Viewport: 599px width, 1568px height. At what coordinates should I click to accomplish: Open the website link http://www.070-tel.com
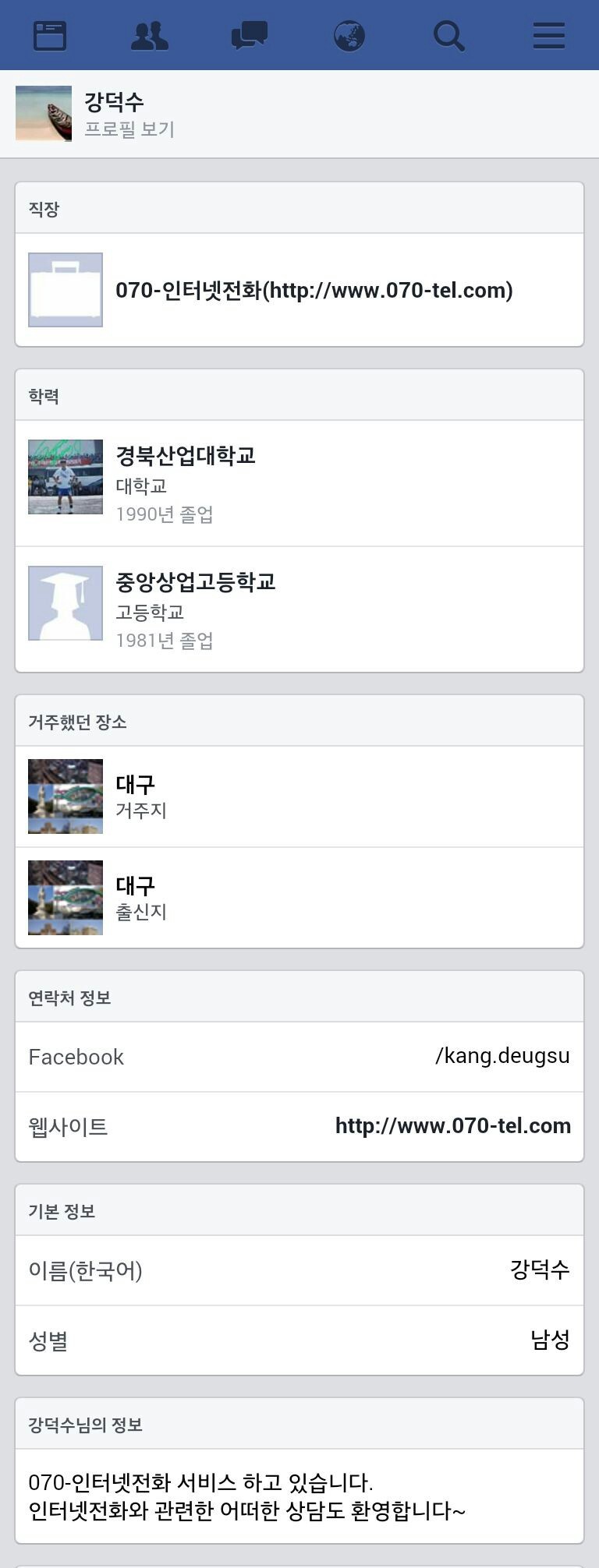[452, 1126]
